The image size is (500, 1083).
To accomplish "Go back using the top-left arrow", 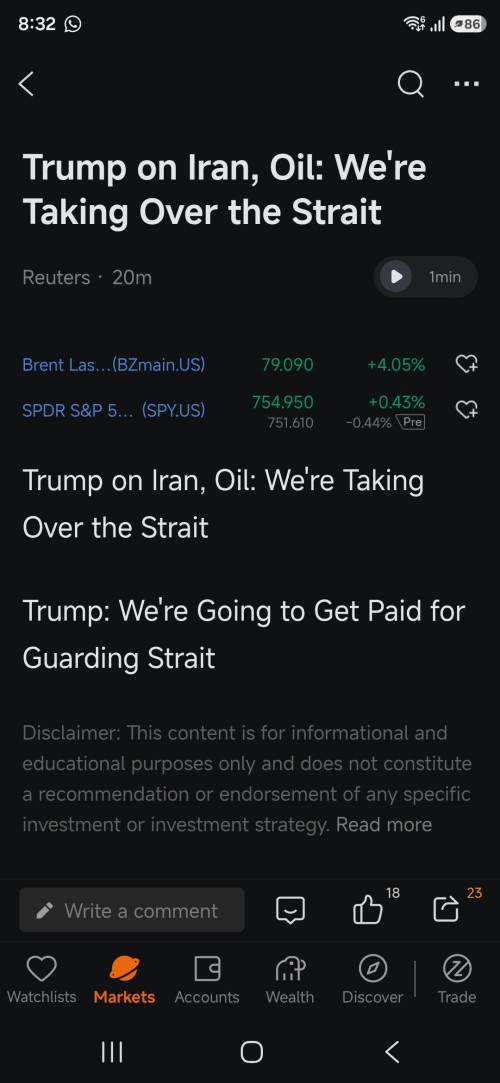I will tap(26, 84).
